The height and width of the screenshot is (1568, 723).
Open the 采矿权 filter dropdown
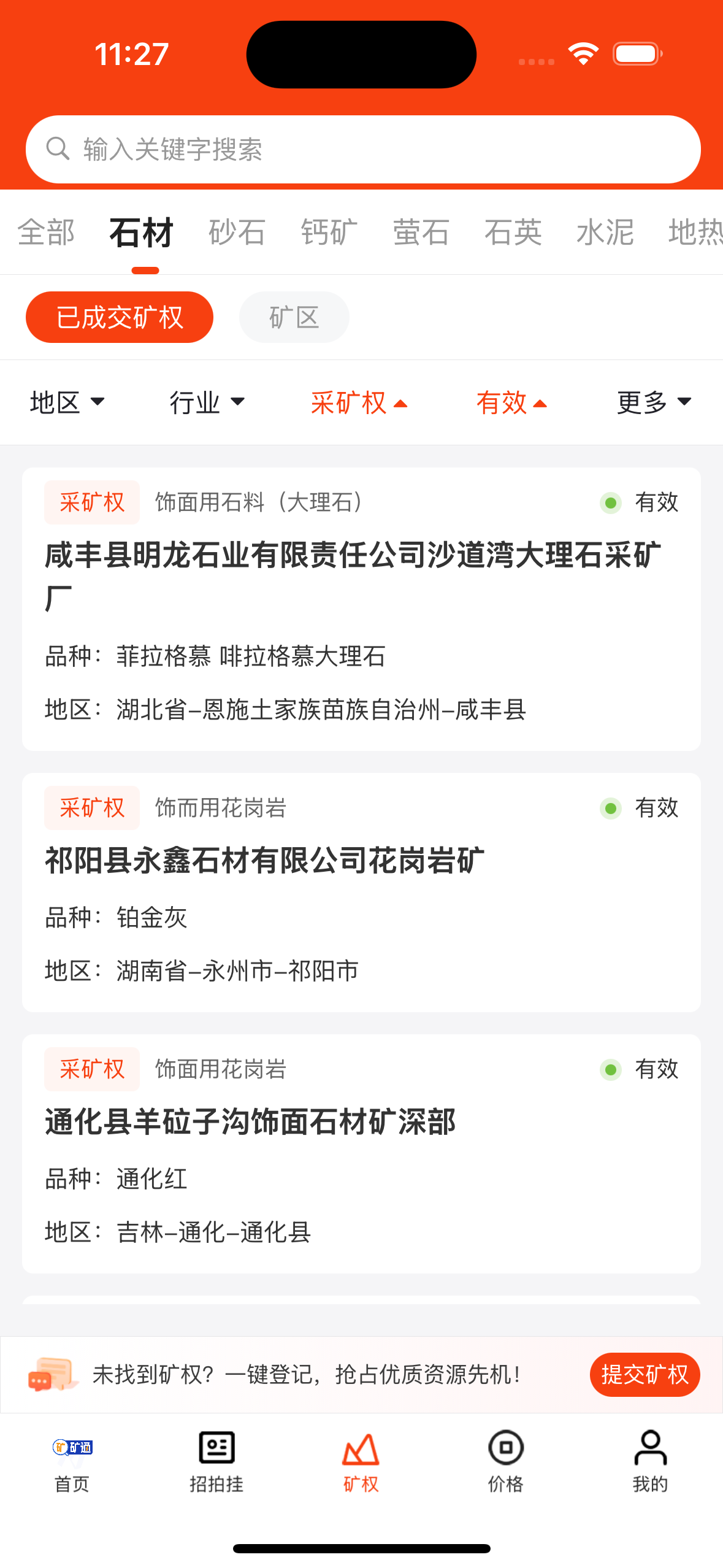(359, 402)
